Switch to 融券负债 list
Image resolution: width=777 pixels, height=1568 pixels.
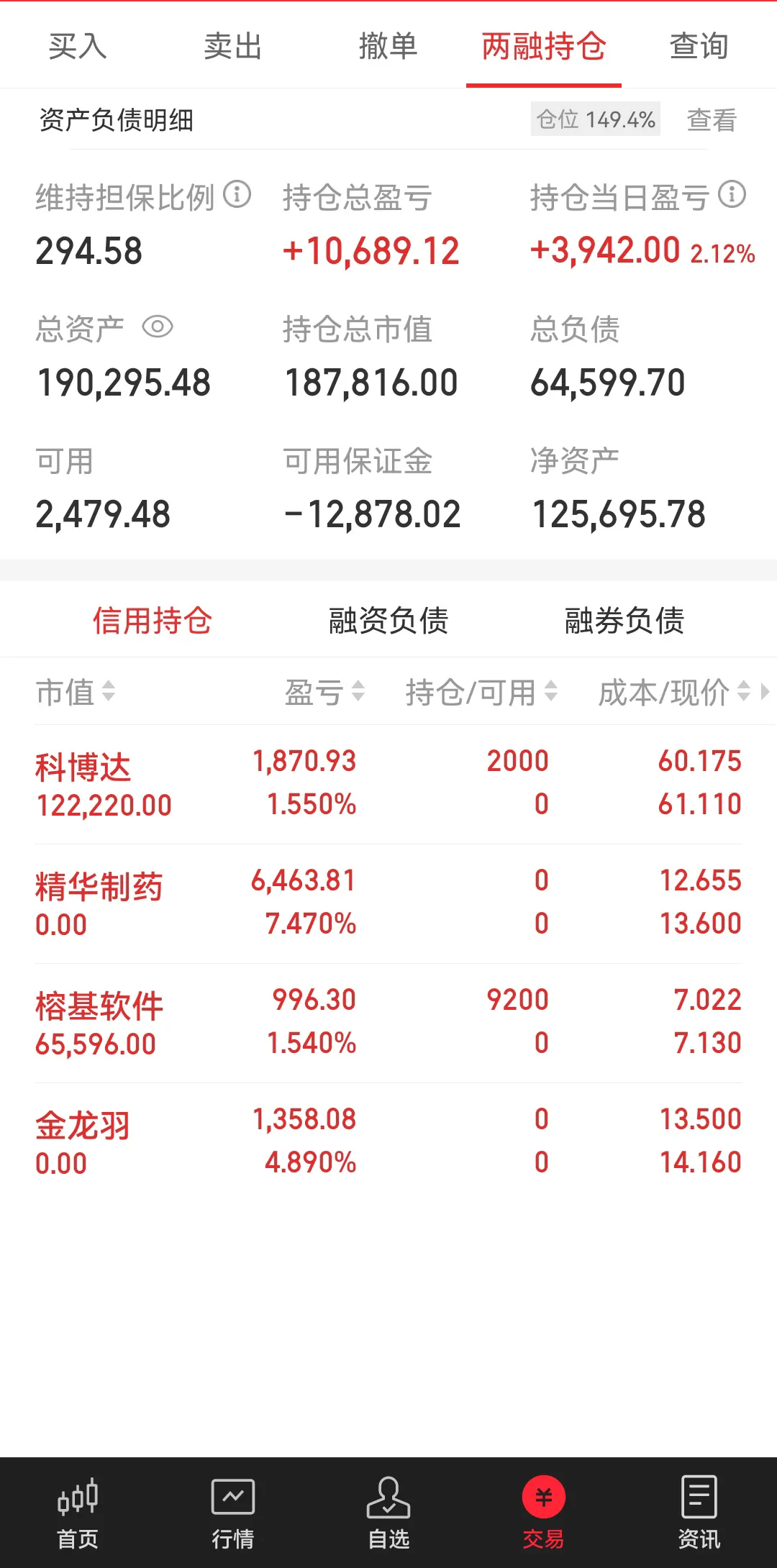tap(624, 621)
